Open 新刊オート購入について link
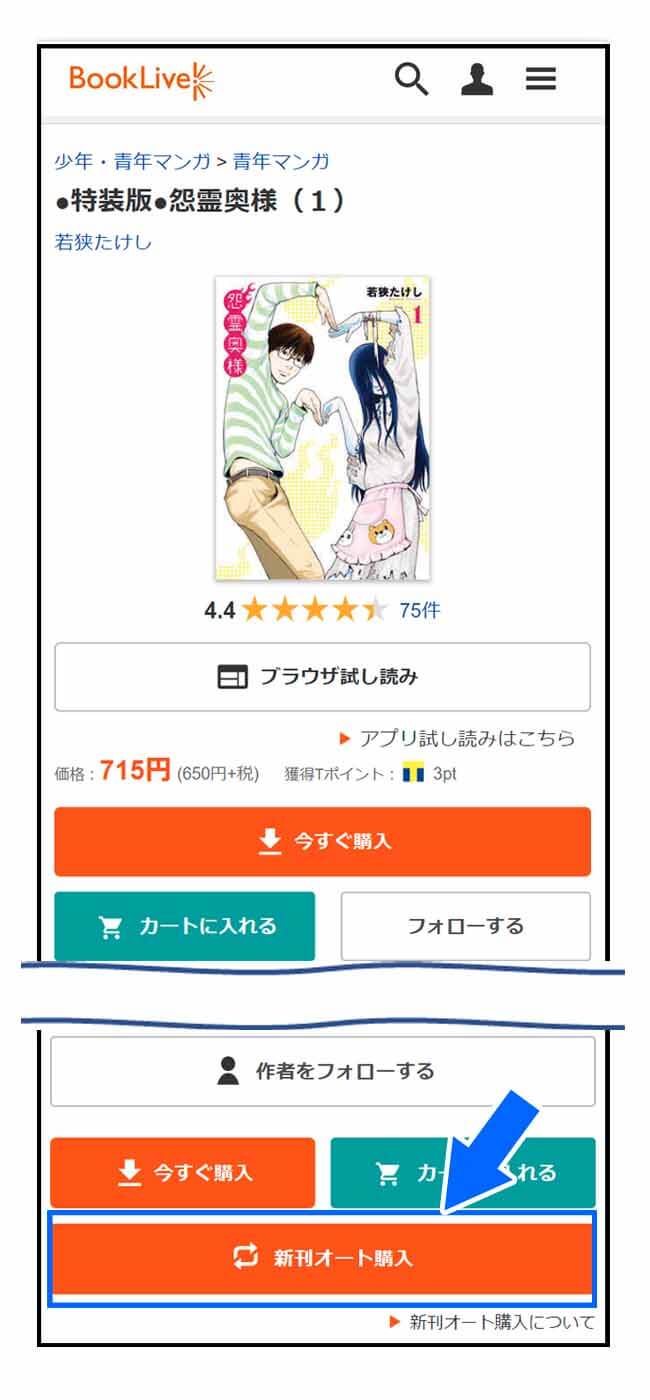This screenshot has height=1400, width=650. [x=492, y=1322]
